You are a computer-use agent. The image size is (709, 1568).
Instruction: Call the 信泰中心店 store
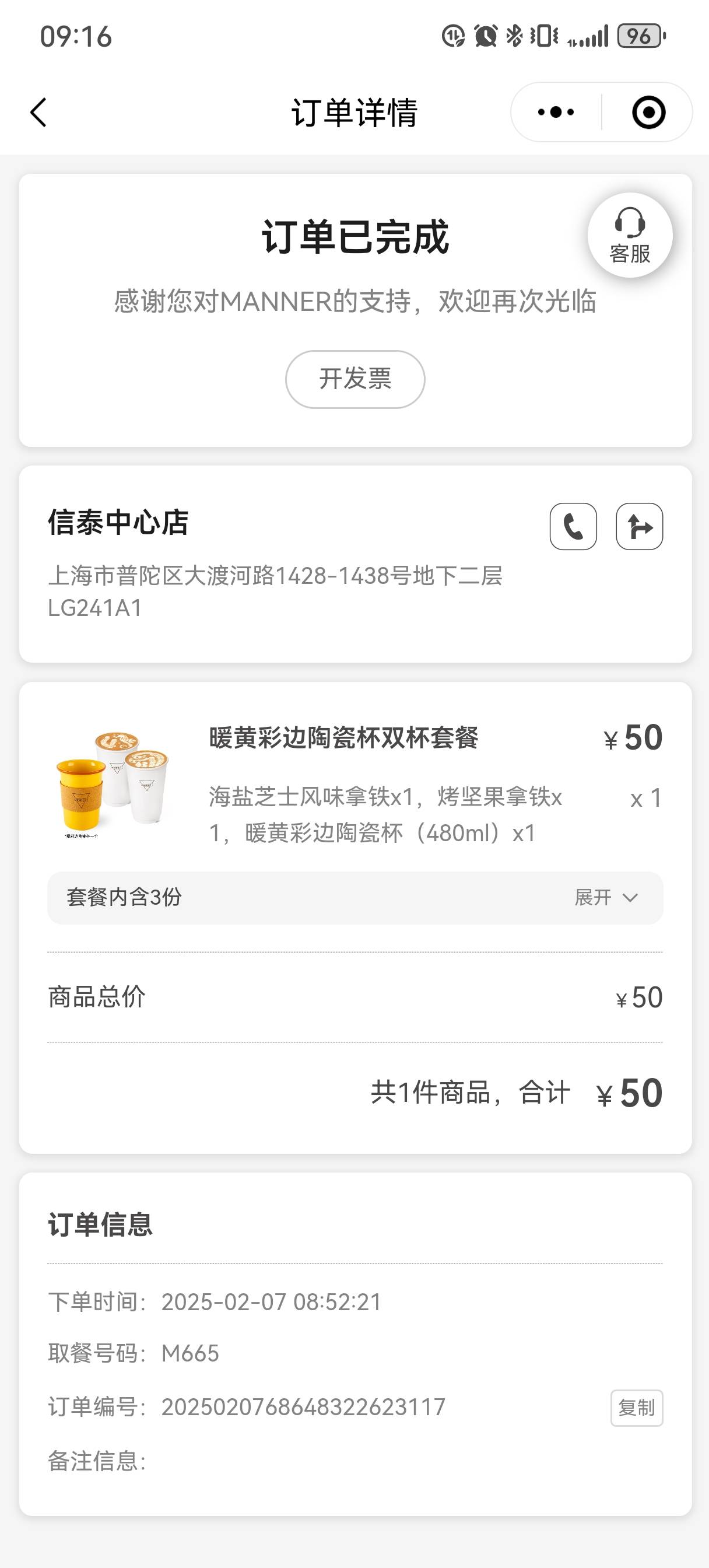tap(573, 527)
